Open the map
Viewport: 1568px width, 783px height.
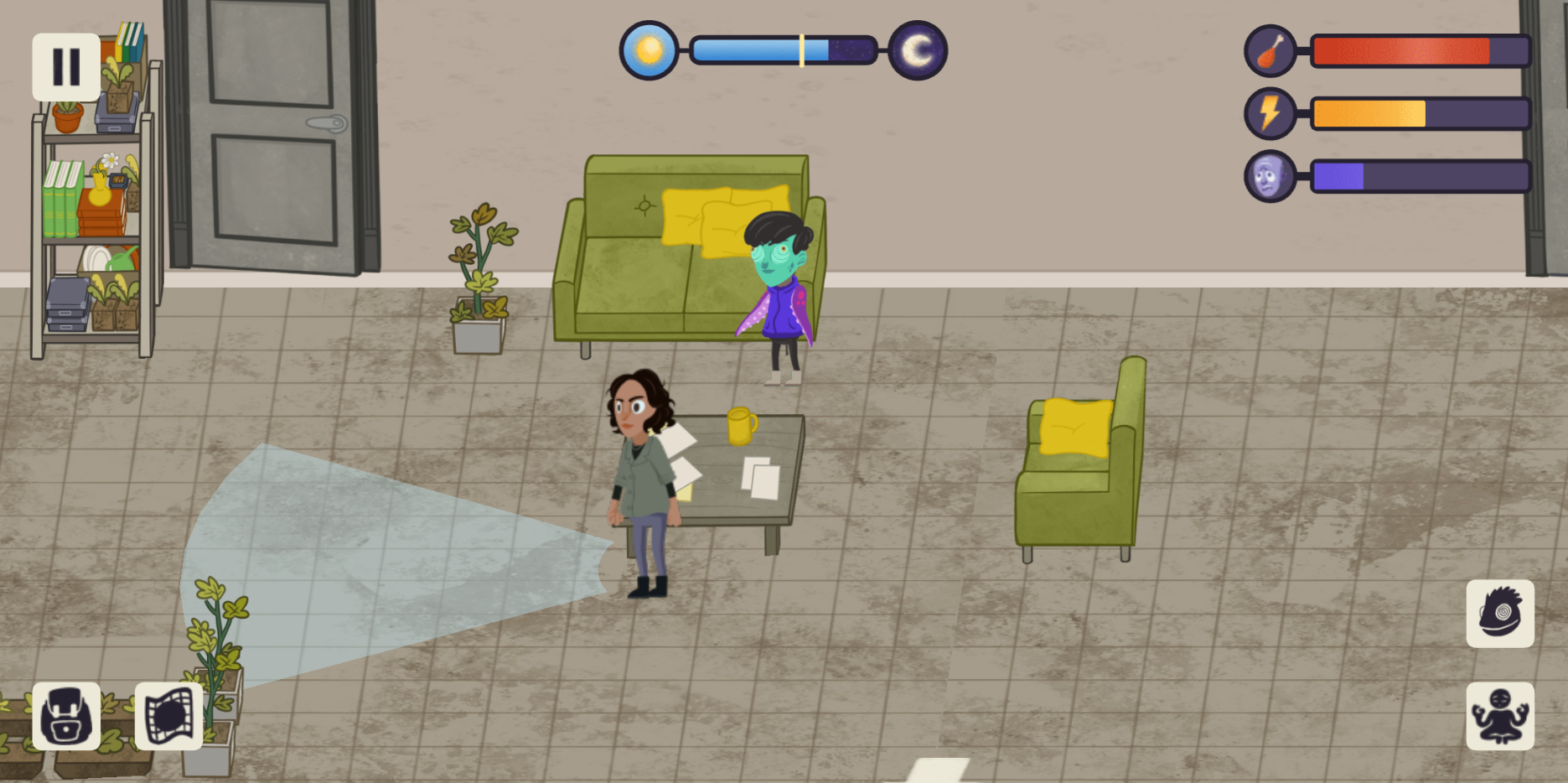tap(168, 716)
